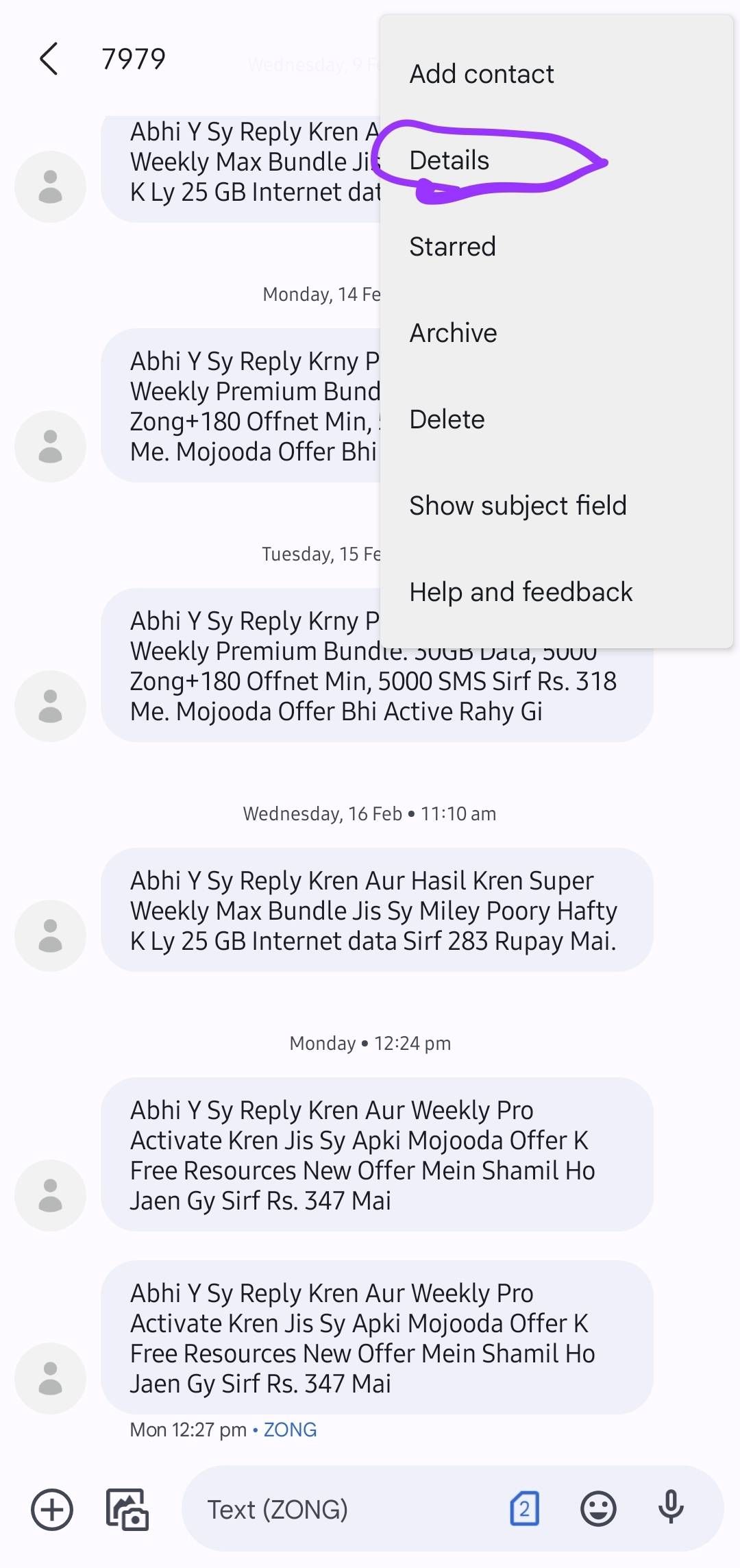
Task: Open the attachment plus icon
Action: coord(50,1508)
